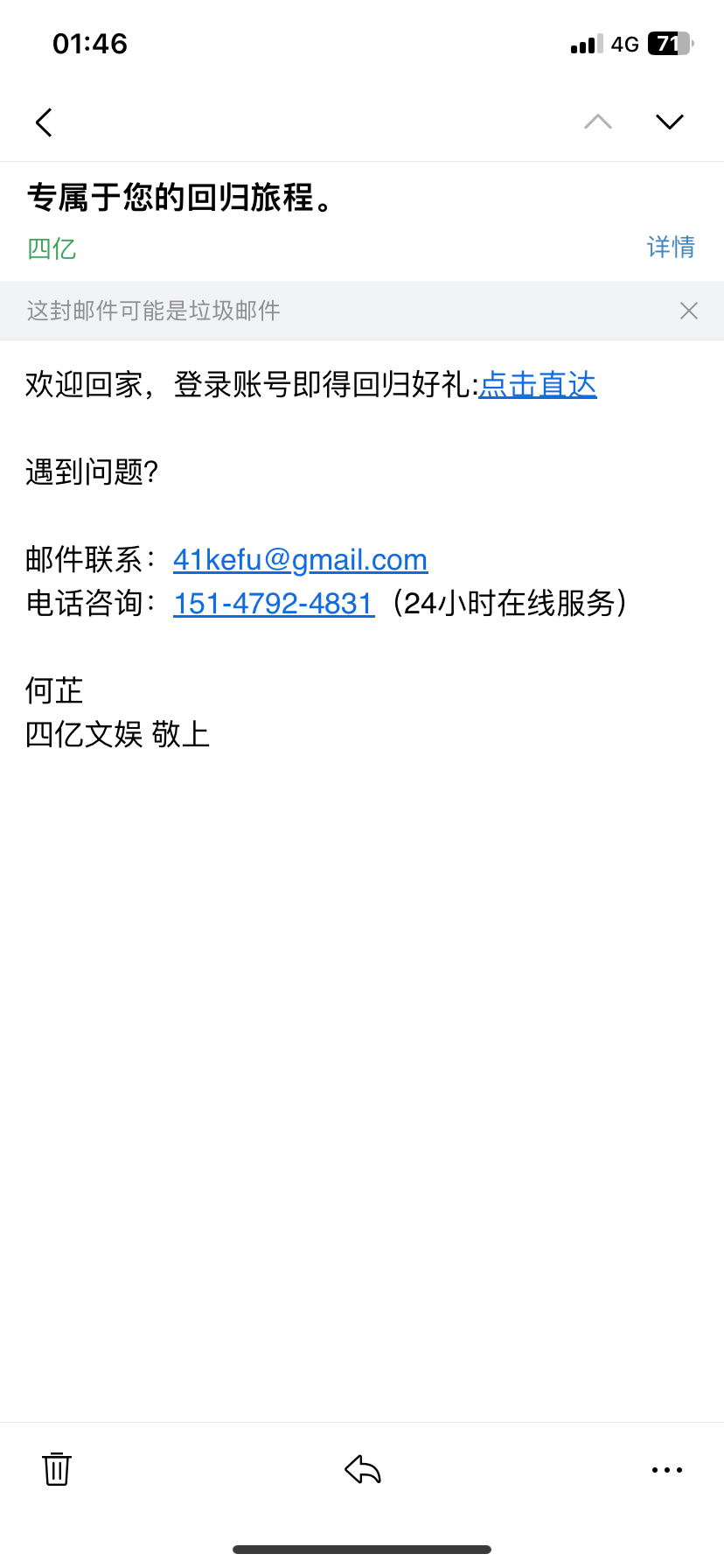The image size is (724, 1568).
Task: Go back to the inbox list
Action: pyautogui.click(x=45, y=122)
